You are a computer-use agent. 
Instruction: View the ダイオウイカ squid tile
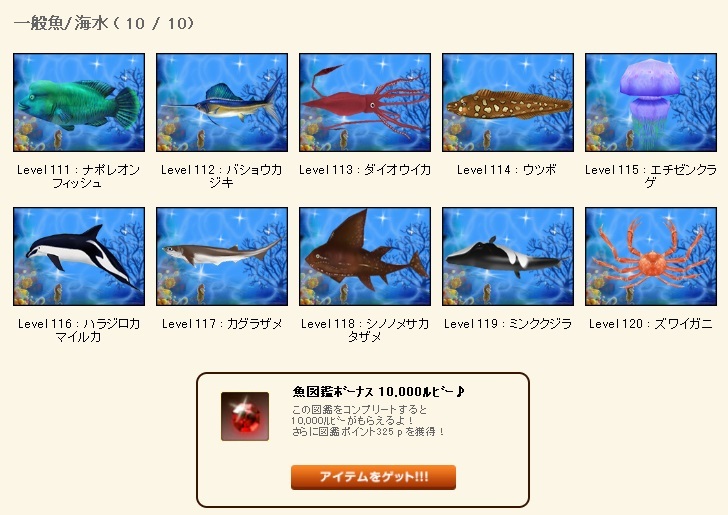tap(365, 102)
